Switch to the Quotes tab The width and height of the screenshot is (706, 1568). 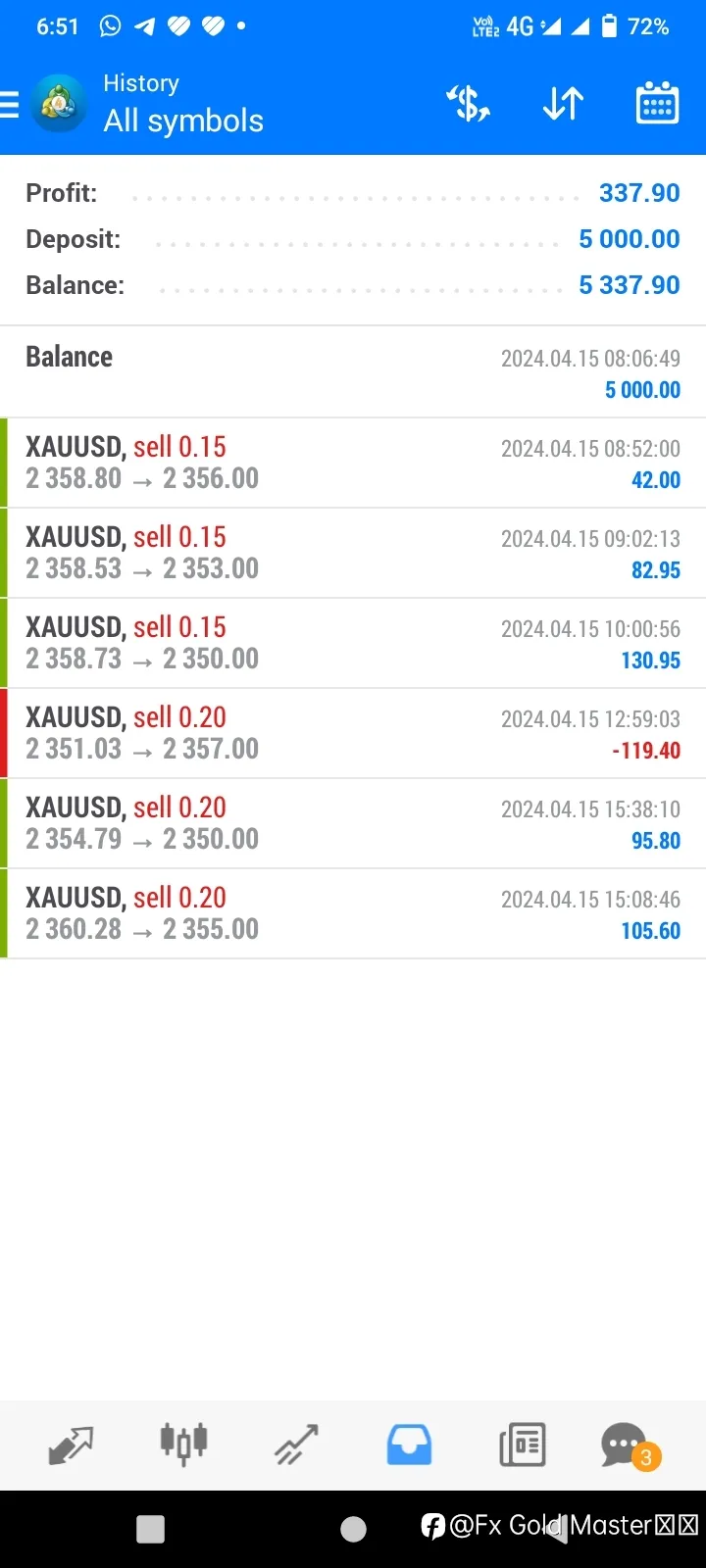[x=71, y=1445]
